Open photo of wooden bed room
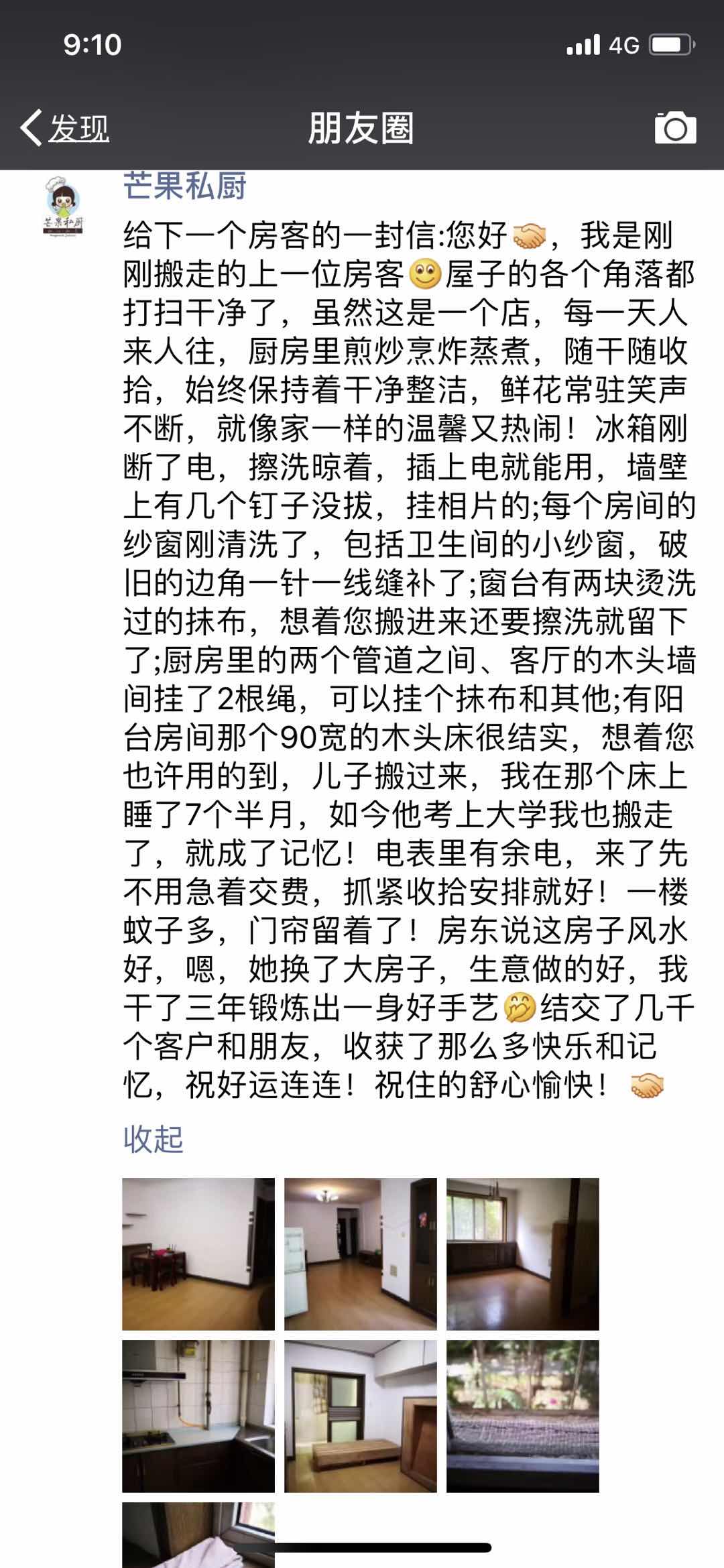724x1568 pixels. (361, 1416)
